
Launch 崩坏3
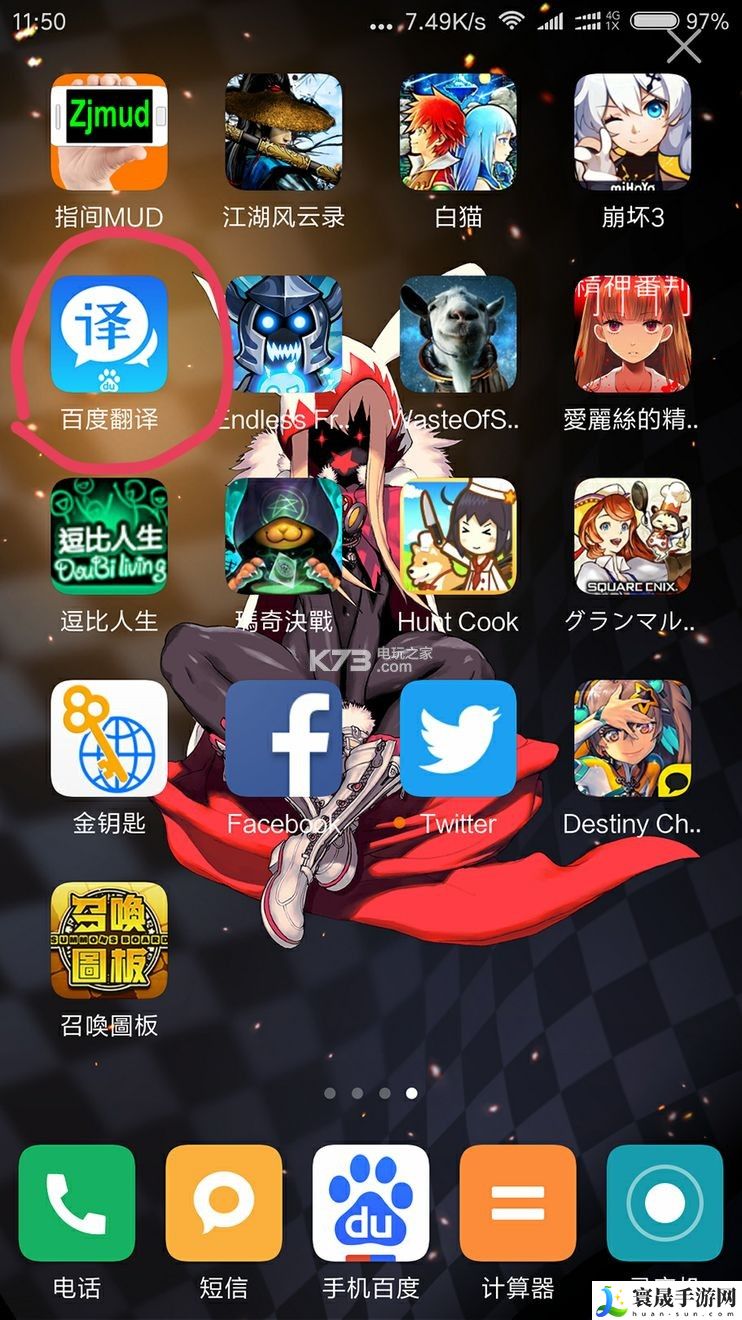tap(632, 132)
